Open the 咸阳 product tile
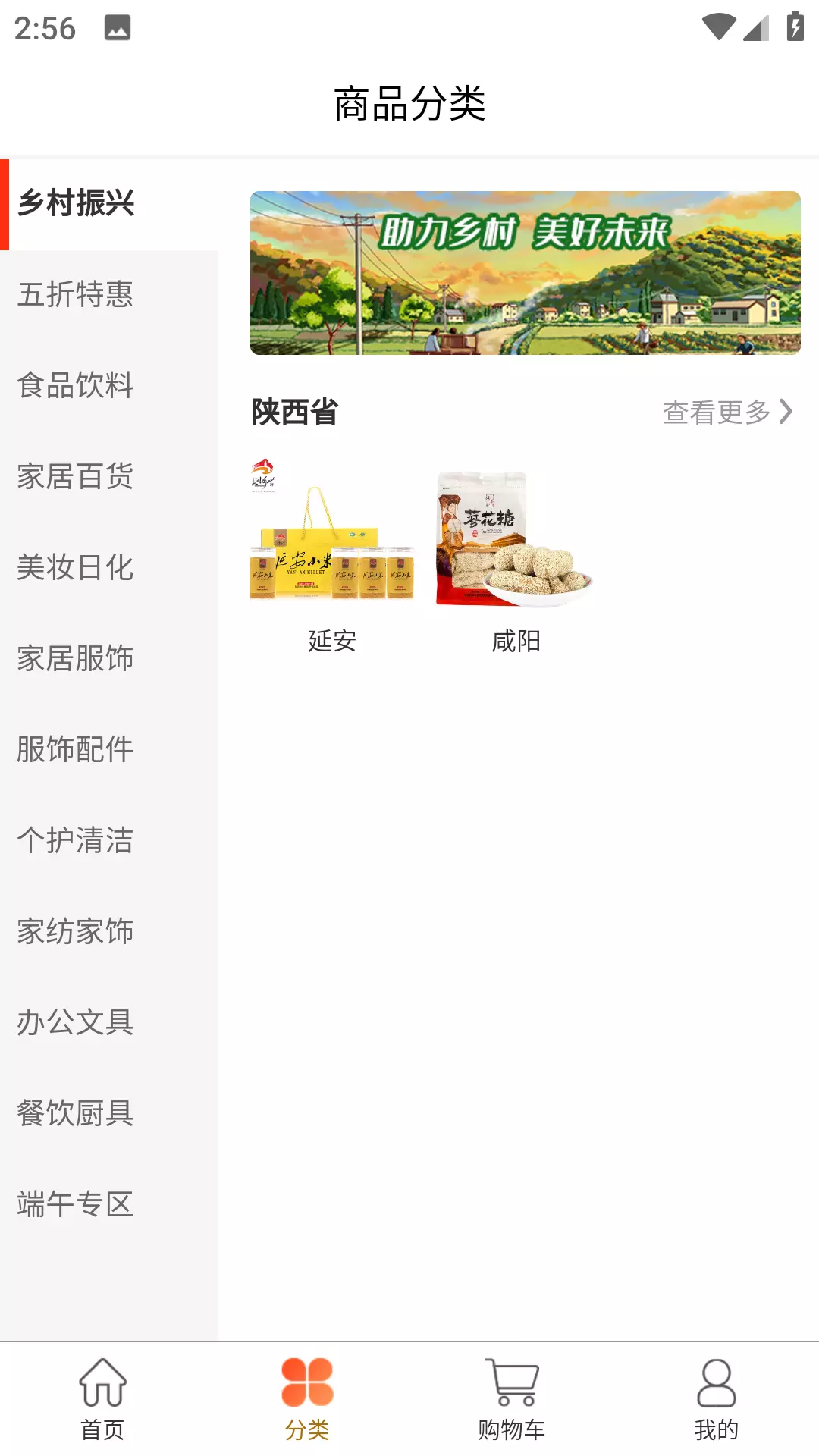The image size is (819, 1456). coord(516,557)
